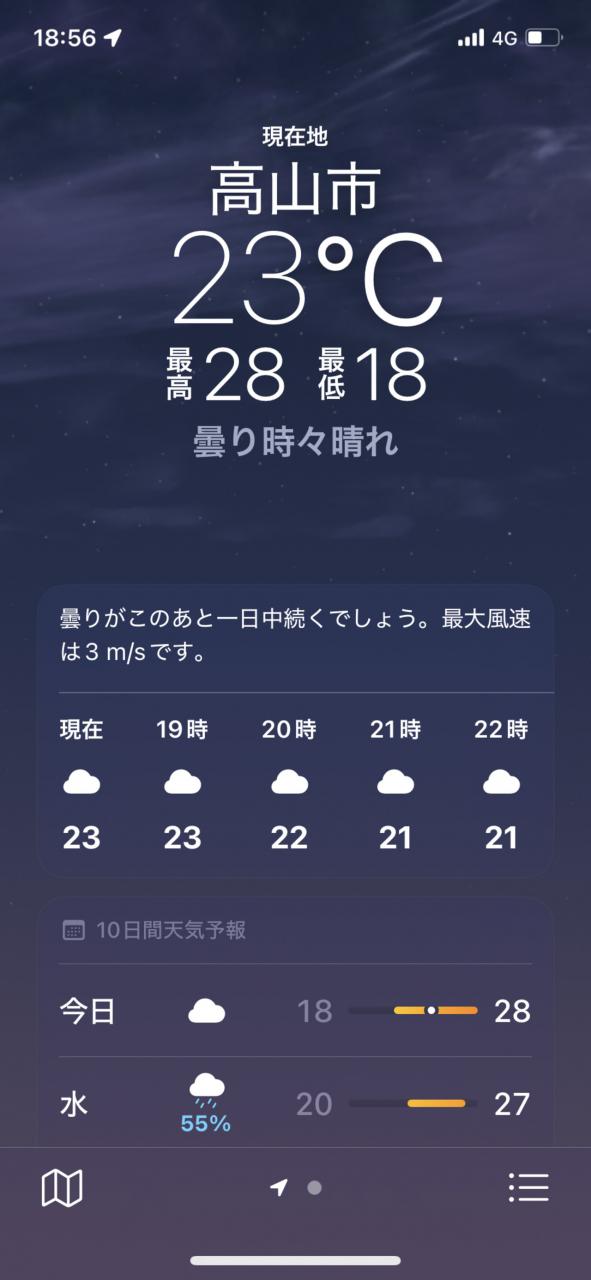Open the weather map
The width and height of the screenshot is (591, 1280).
(62, 1188)
